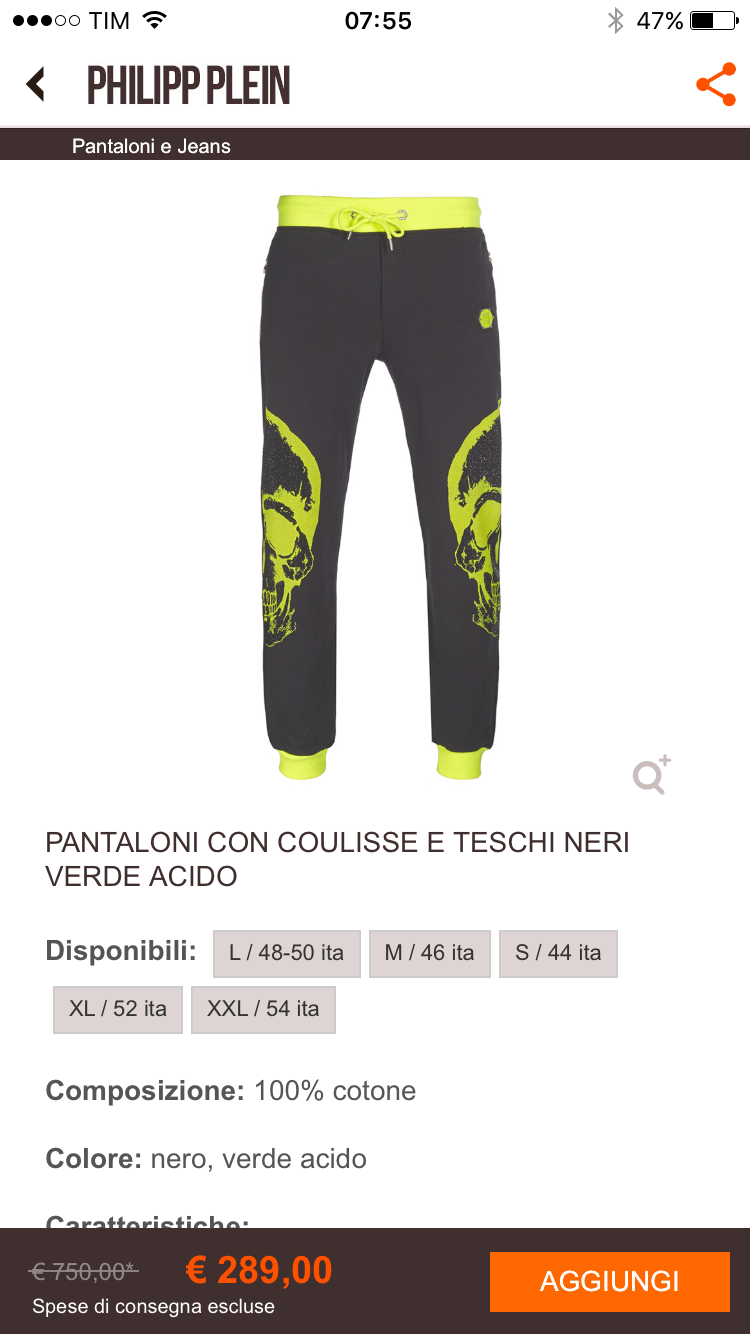Go back using the arrow
Screen dimensions: 750x1334
click(37, 85)
